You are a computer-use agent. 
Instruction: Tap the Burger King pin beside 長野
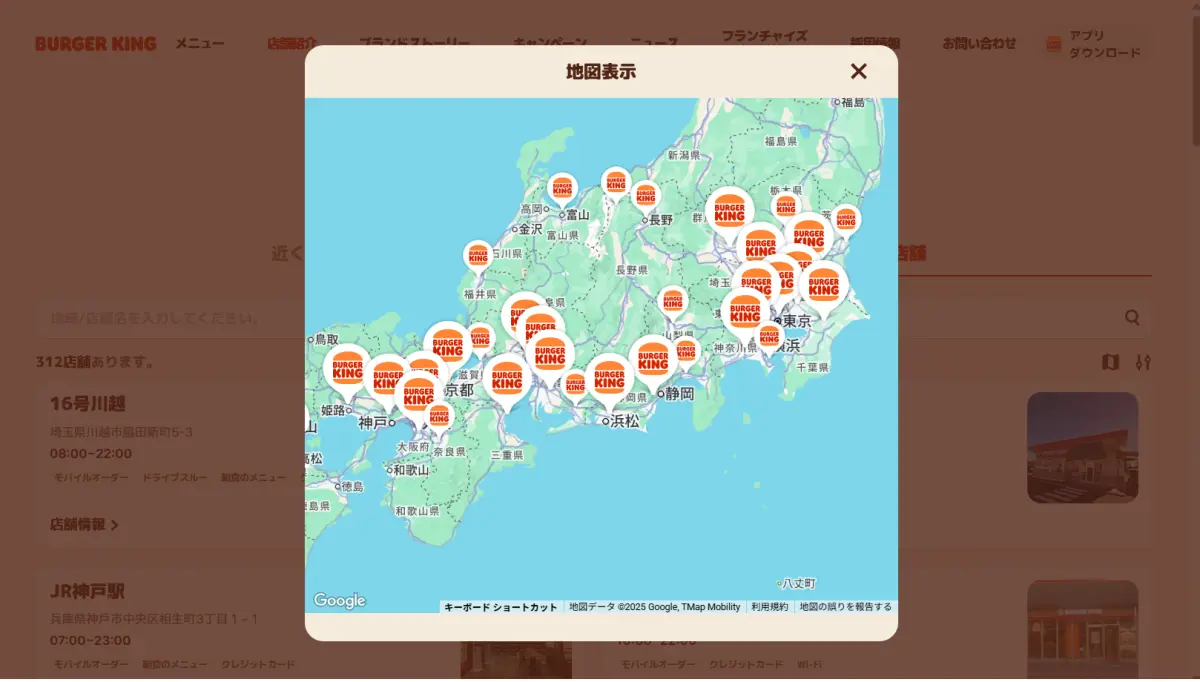(x=646, y=195)
